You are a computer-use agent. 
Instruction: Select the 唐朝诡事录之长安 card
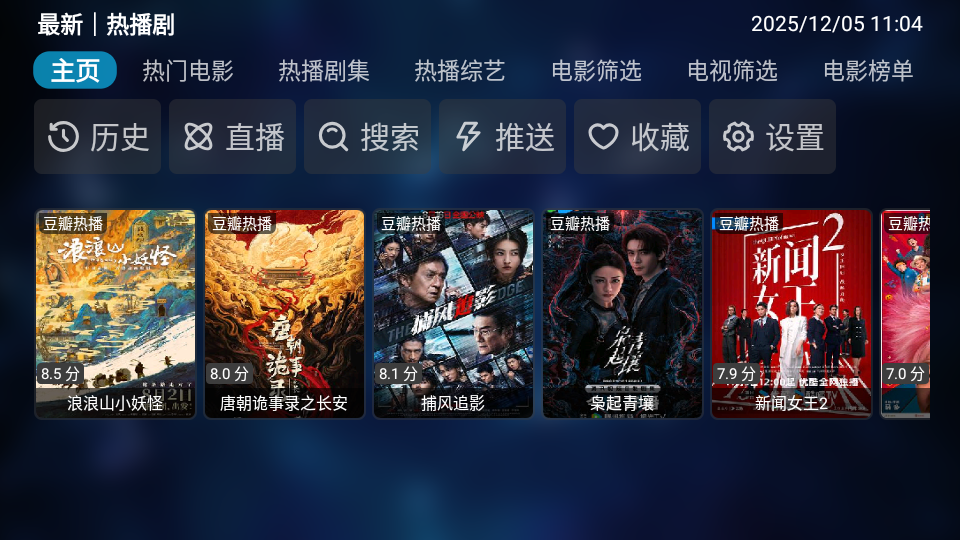point(284,314)
